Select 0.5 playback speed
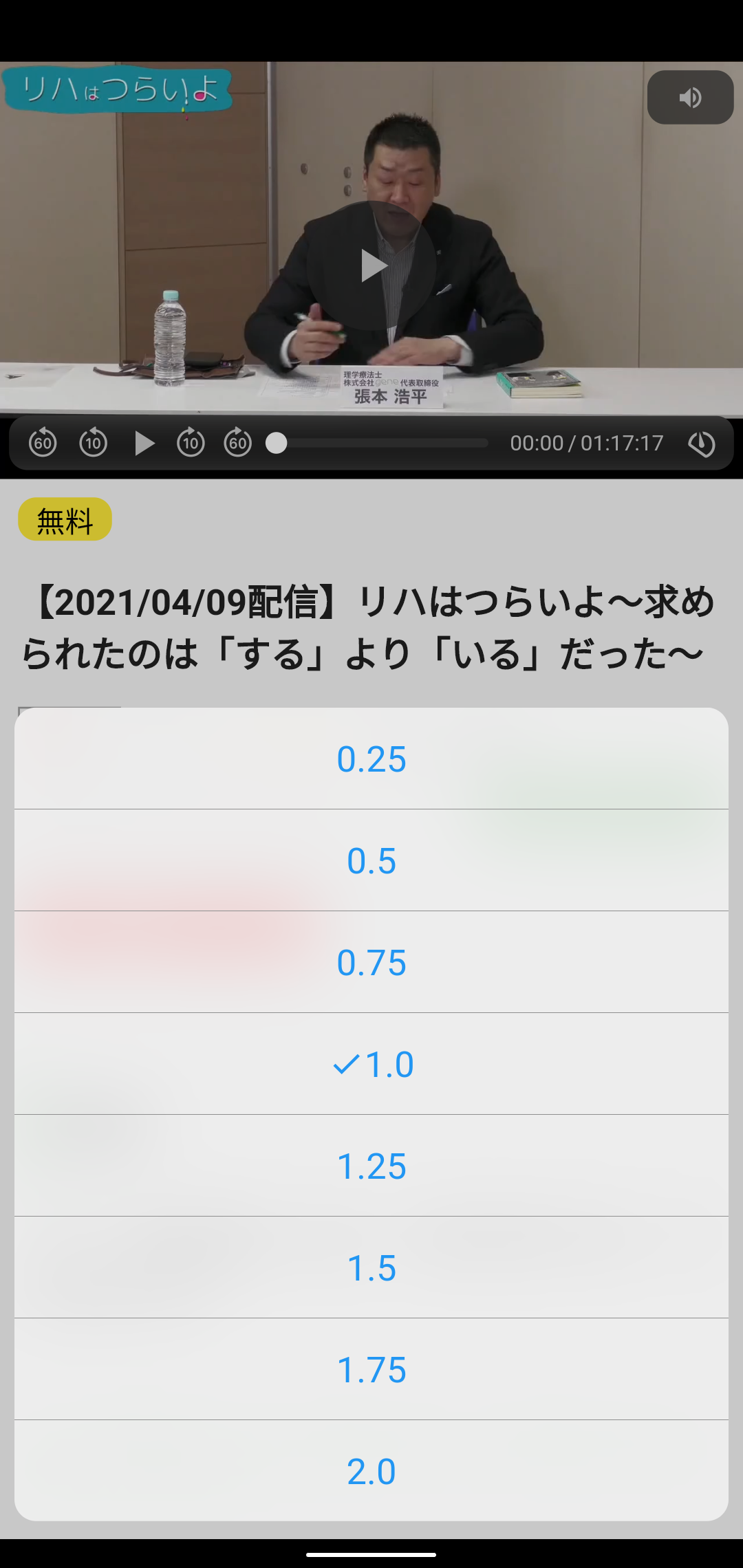Image resolution: width=743 pixels, height=1568 pixels. 371,860
